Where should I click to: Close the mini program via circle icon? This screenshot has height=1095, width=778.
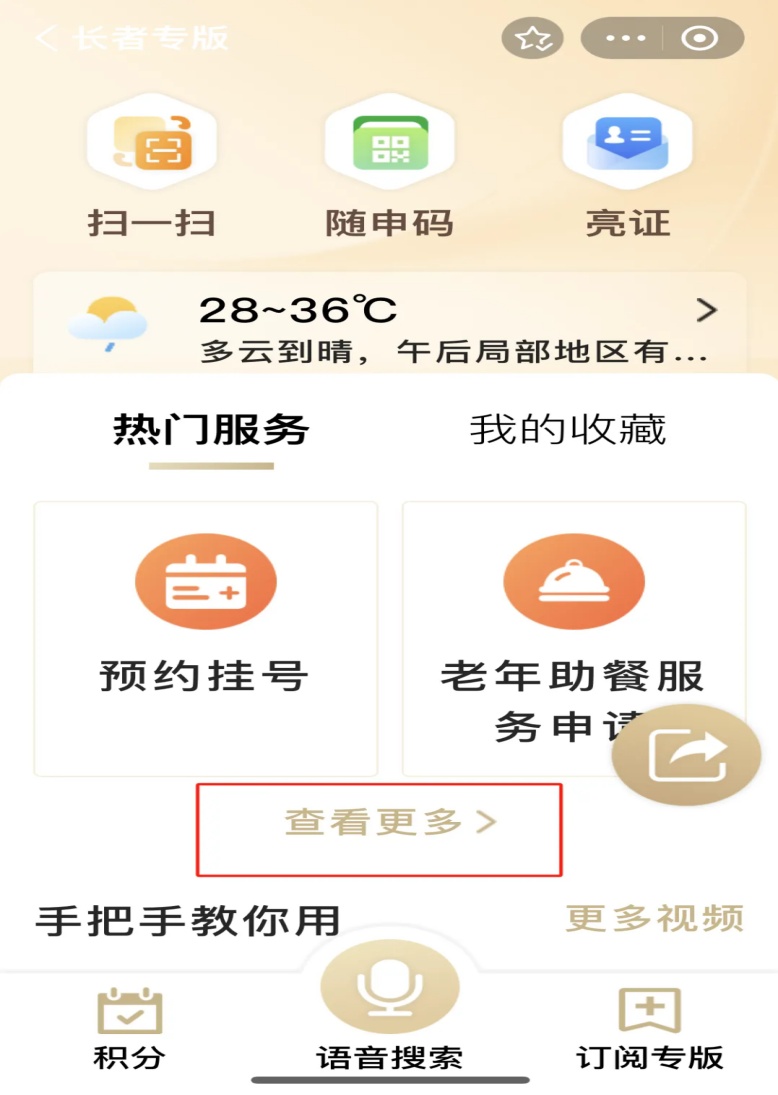point(699,39)
